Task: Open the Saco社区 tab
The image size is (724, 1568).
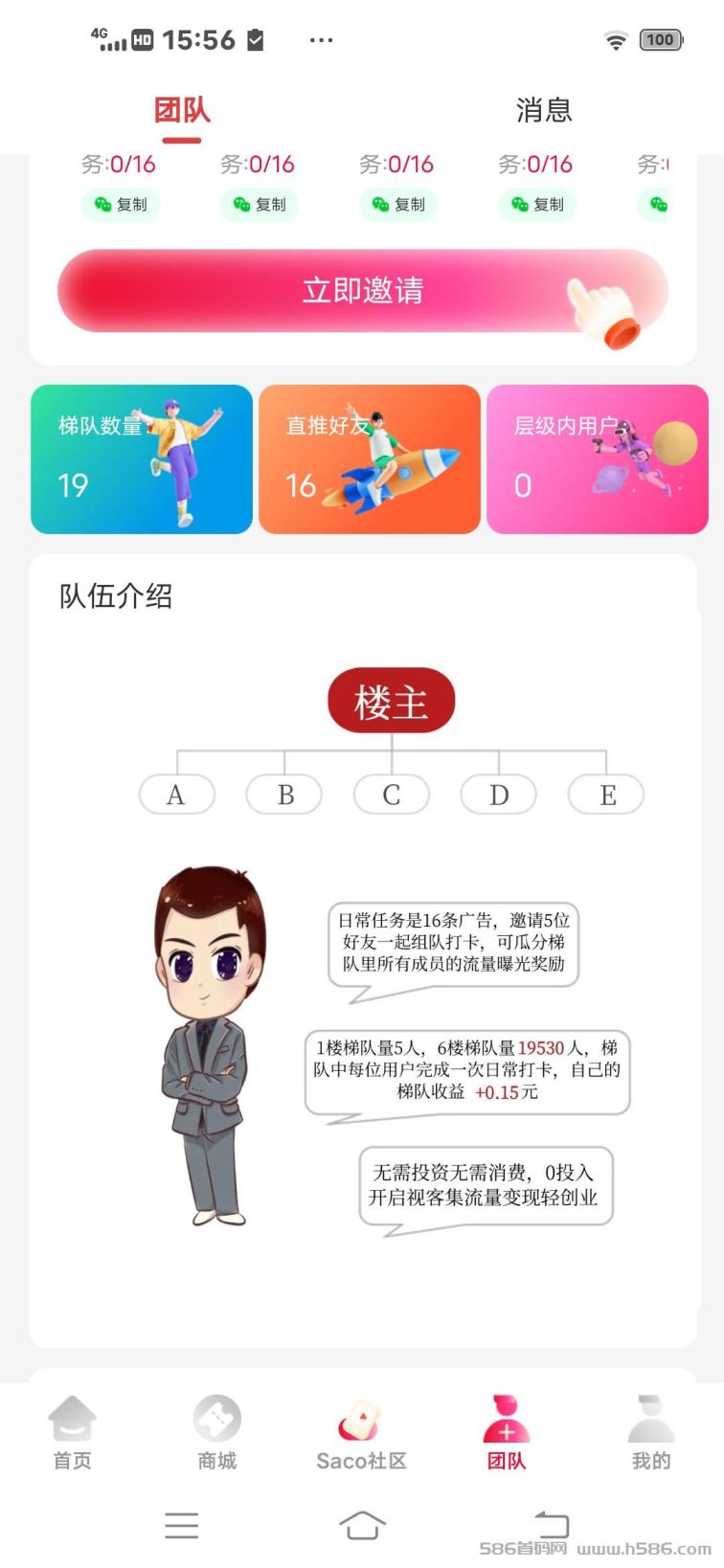Action: 362,1433
